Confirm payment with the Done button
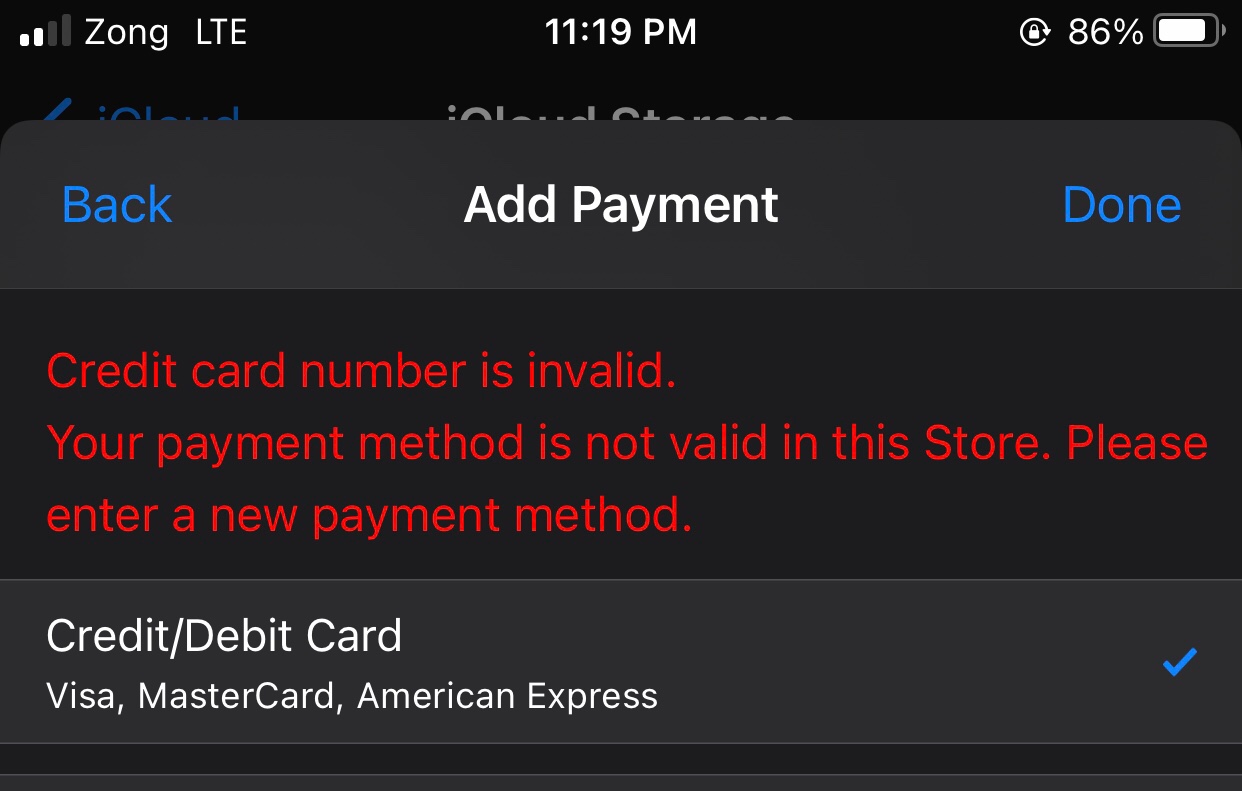Screen dimensions: 1242x791 (1121, 205)
